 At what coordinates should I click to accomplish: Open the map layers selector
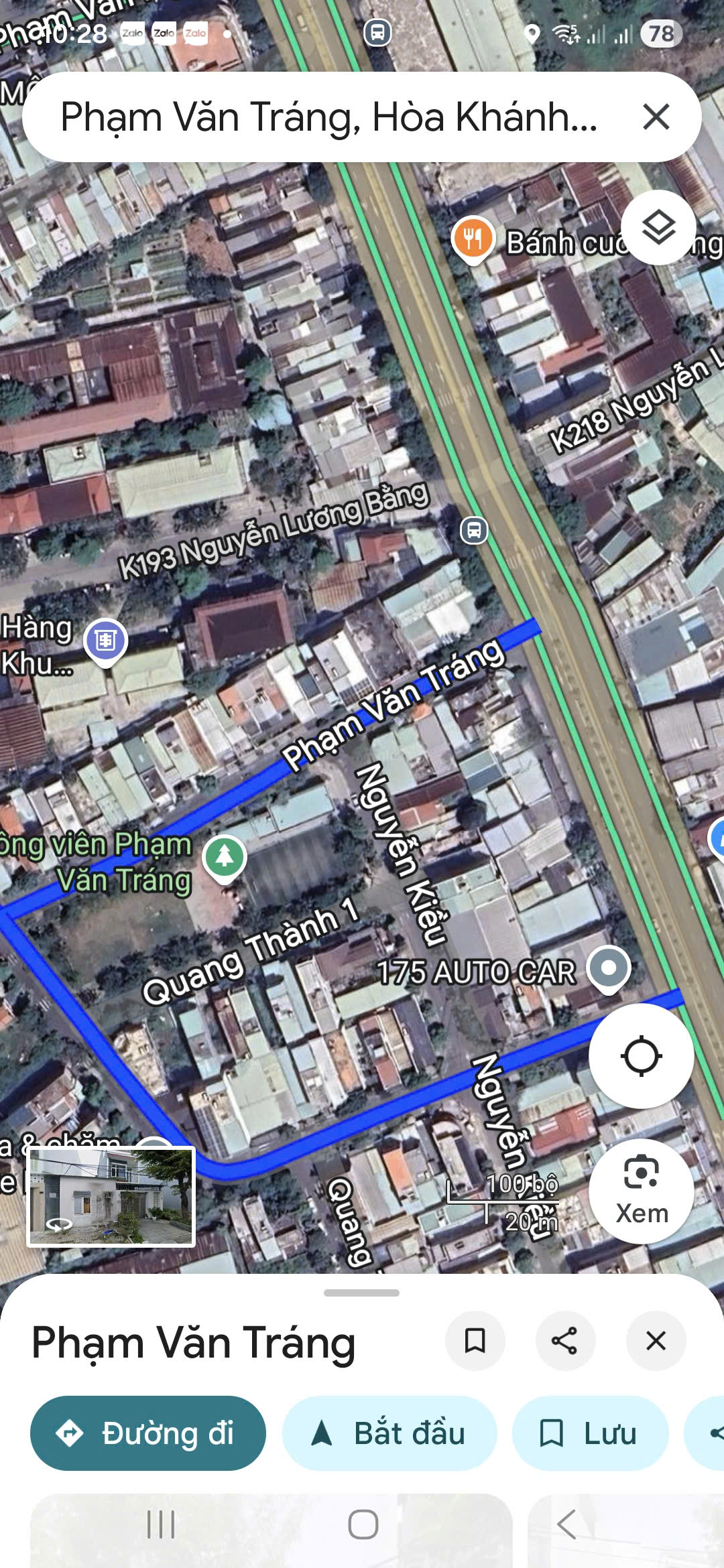point(658,228)
